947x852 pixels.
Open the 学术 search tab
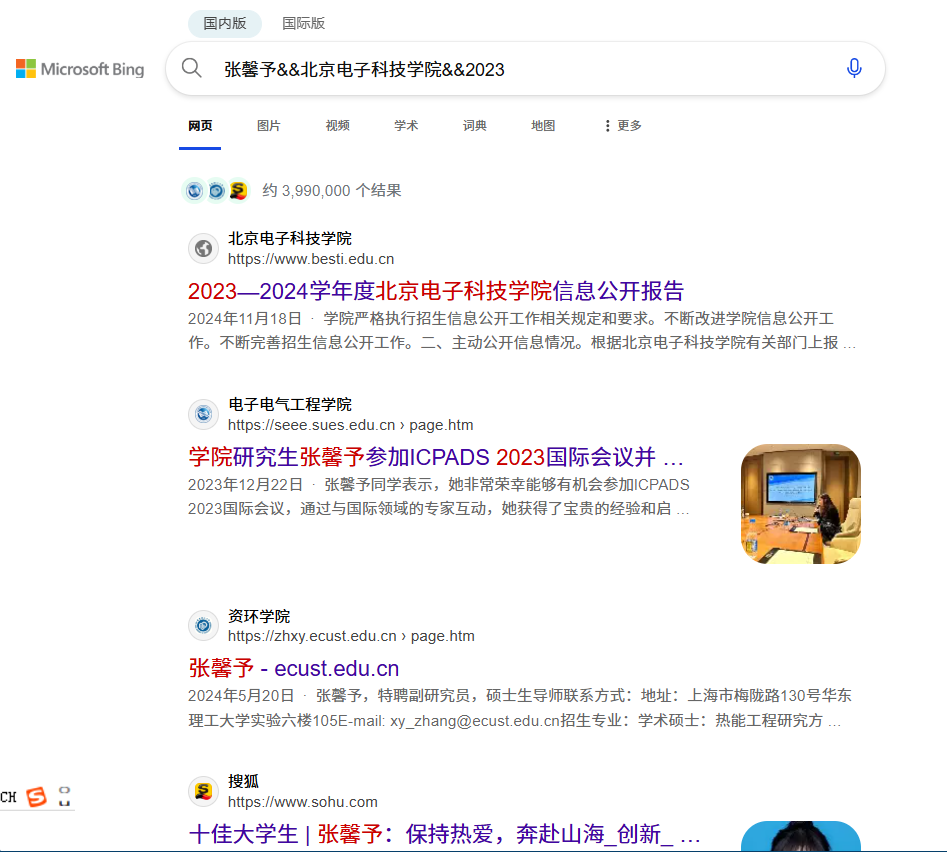pyautogui.click(x=406, y=125)
